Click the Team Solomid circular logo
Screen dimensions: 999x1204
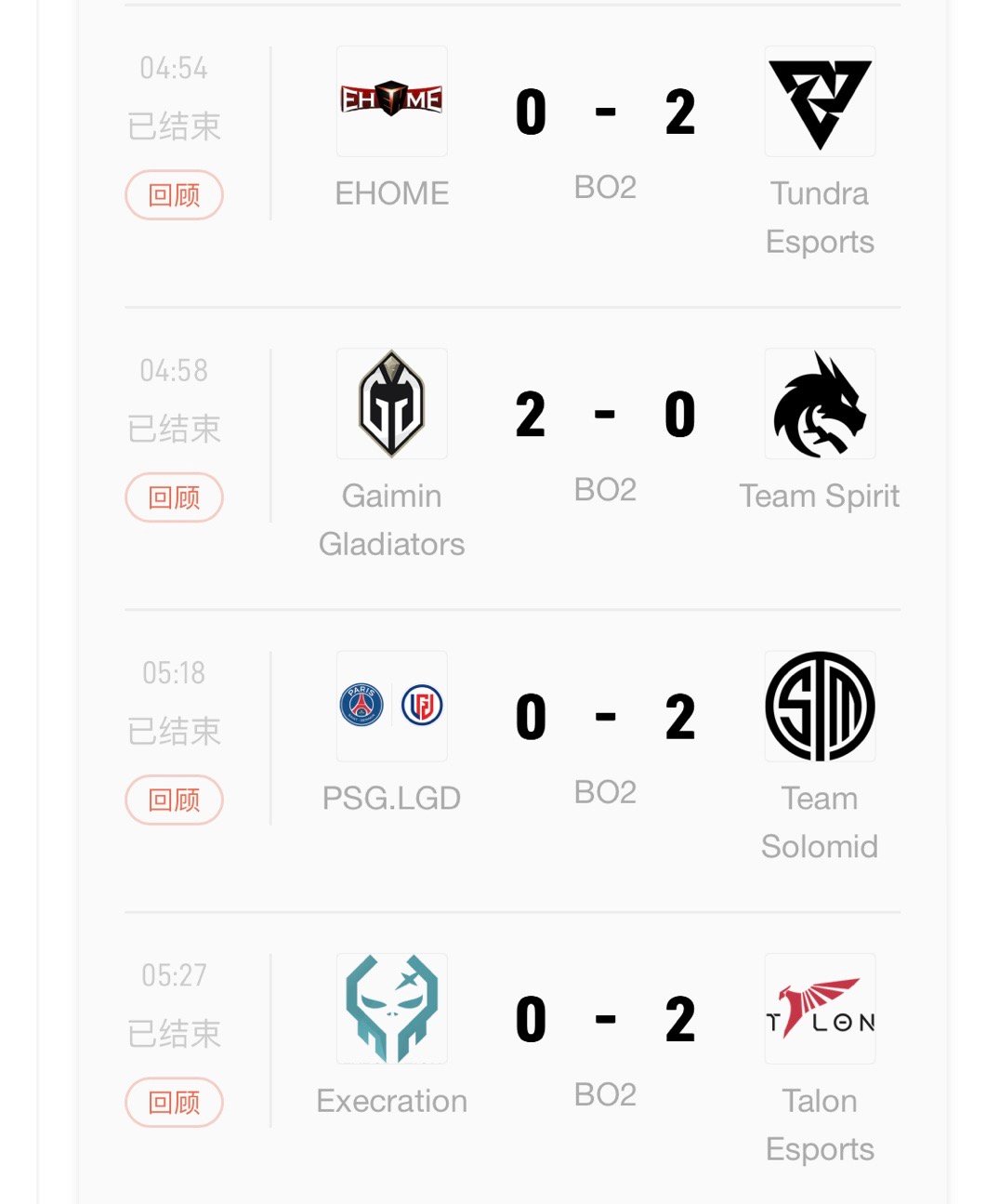(x=820, y=706)
